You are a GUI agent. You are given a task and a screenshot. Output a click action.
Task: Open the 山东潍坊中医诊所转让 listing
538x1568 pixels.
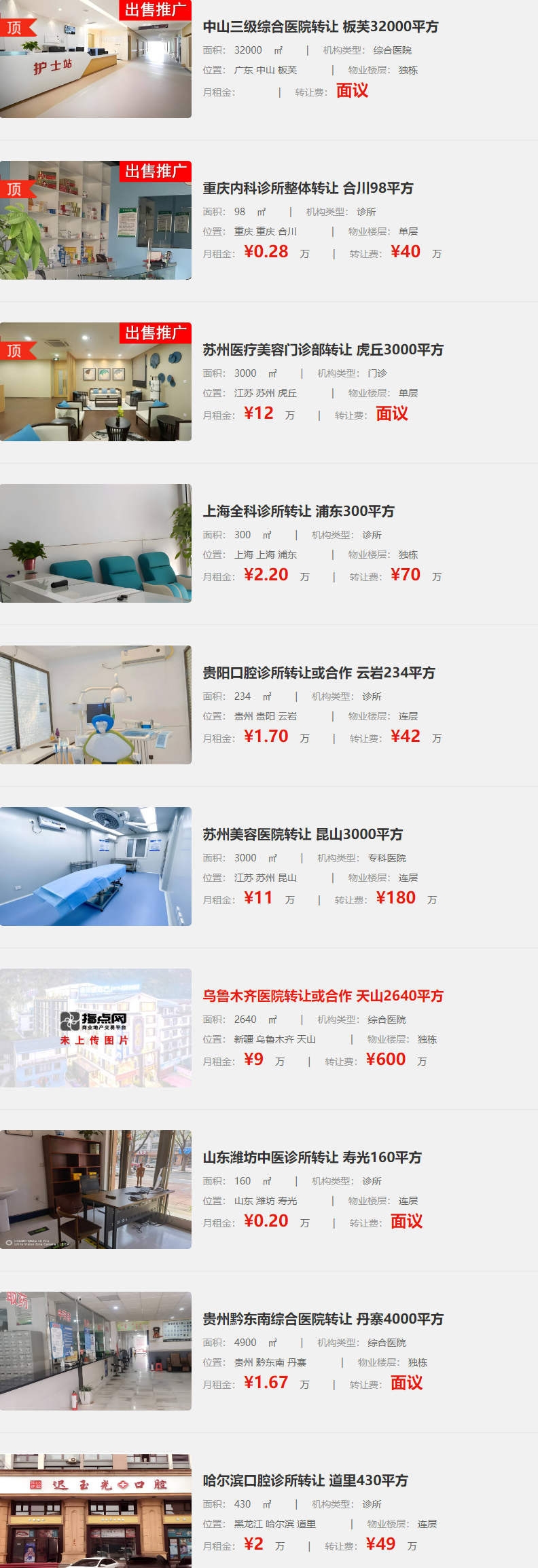[312, 1158]
